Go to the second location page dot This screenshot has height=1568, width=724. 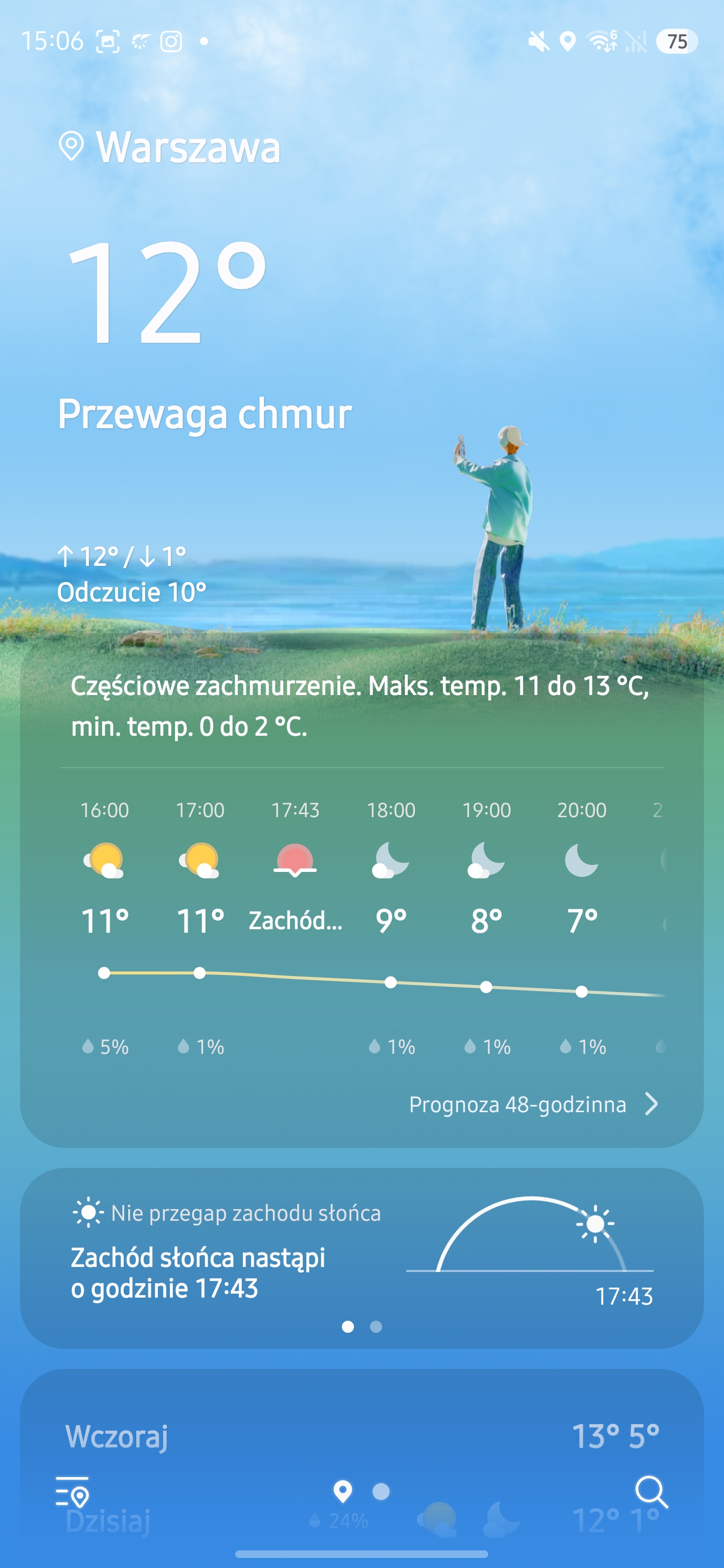point(381,1491)
